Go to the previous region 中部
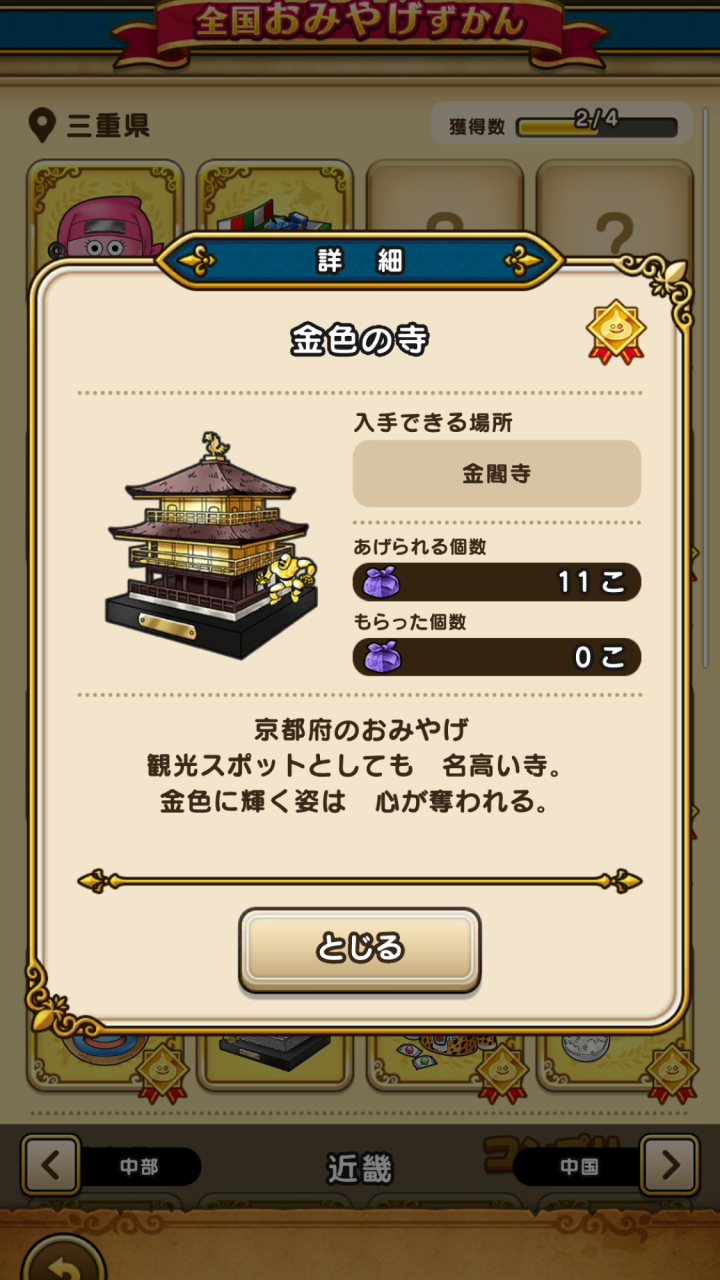 [52, 1165]
